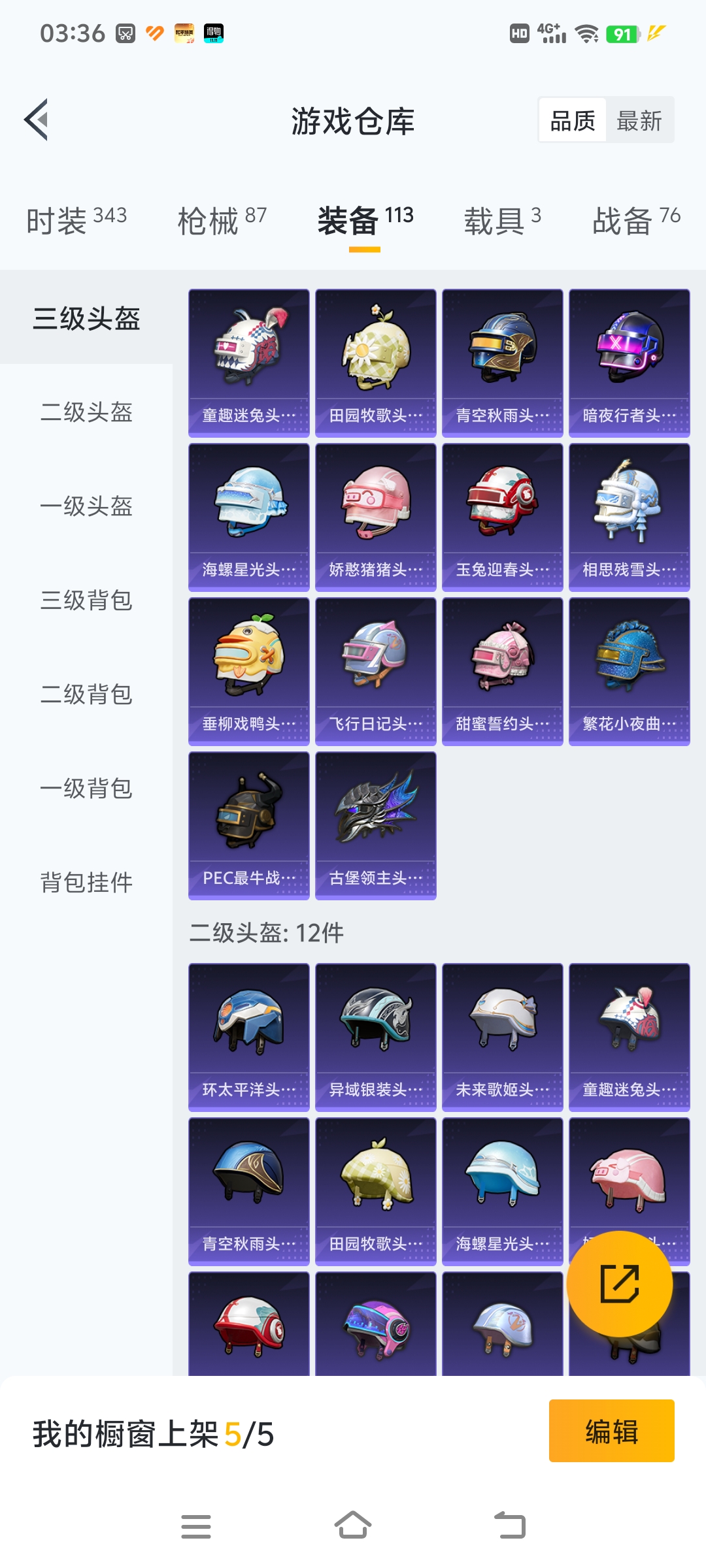Open the 暗夜行者 helmet item

pyautogui.click(x=629, y=363)
